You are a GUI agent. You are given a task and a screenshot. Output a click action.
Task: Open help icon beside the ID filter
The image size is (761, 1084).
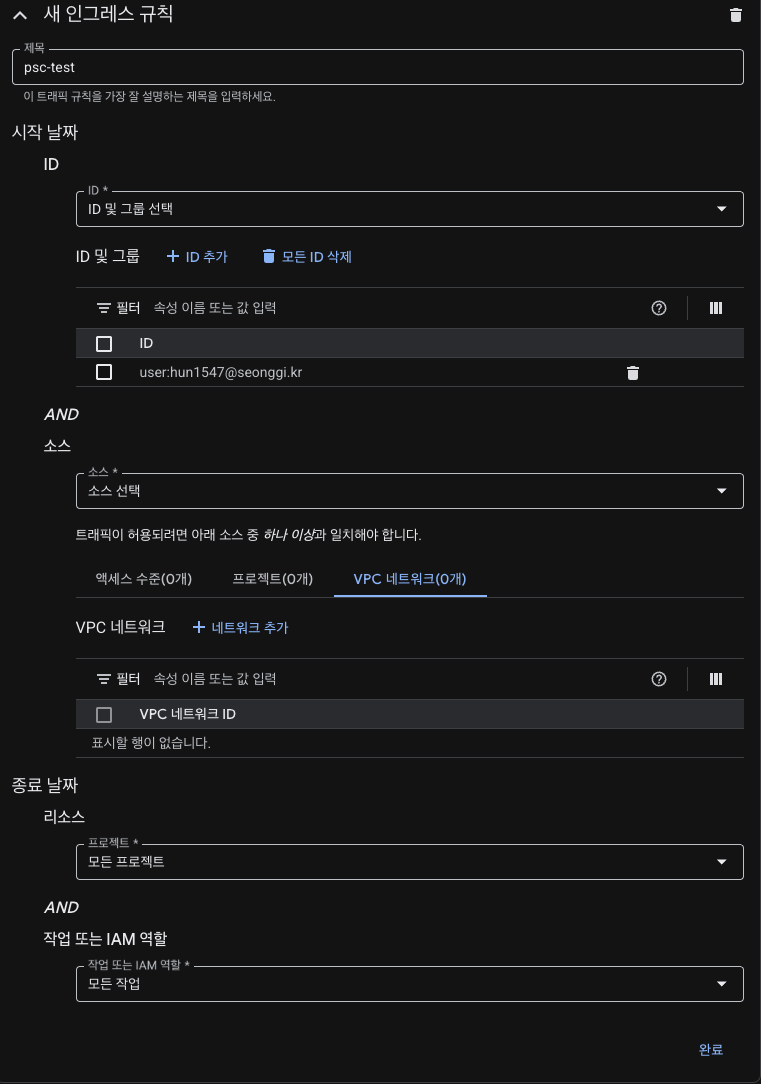tap(659, 308)
